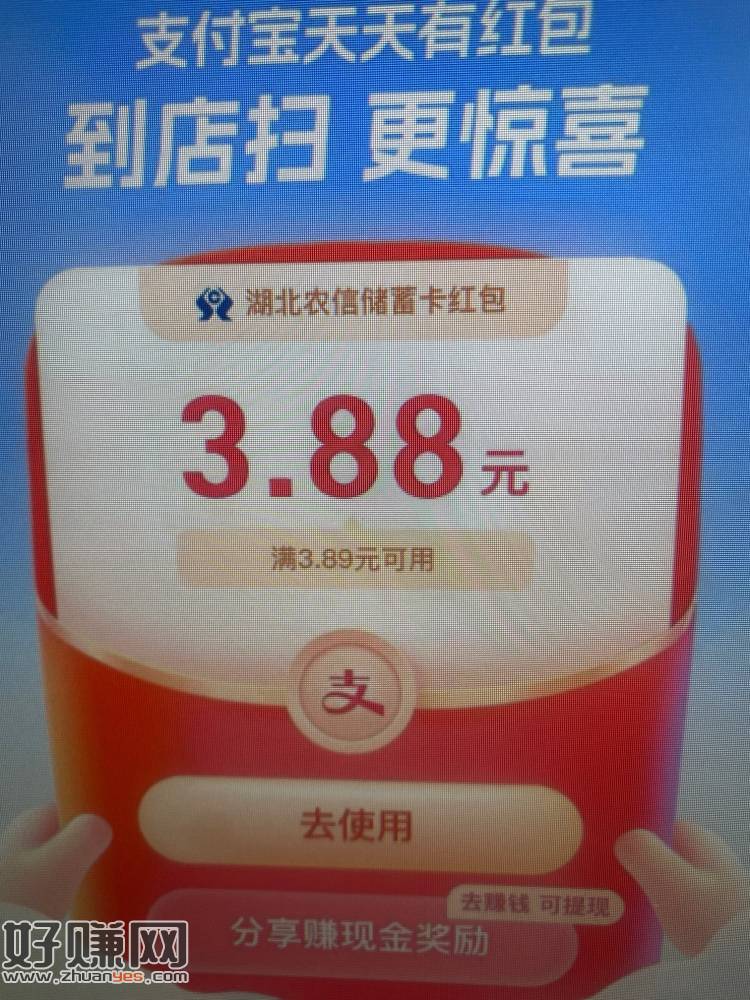Viewport: 750px width, 1000px height.
Task: Tap the 去使用 button
Action: 357,826
